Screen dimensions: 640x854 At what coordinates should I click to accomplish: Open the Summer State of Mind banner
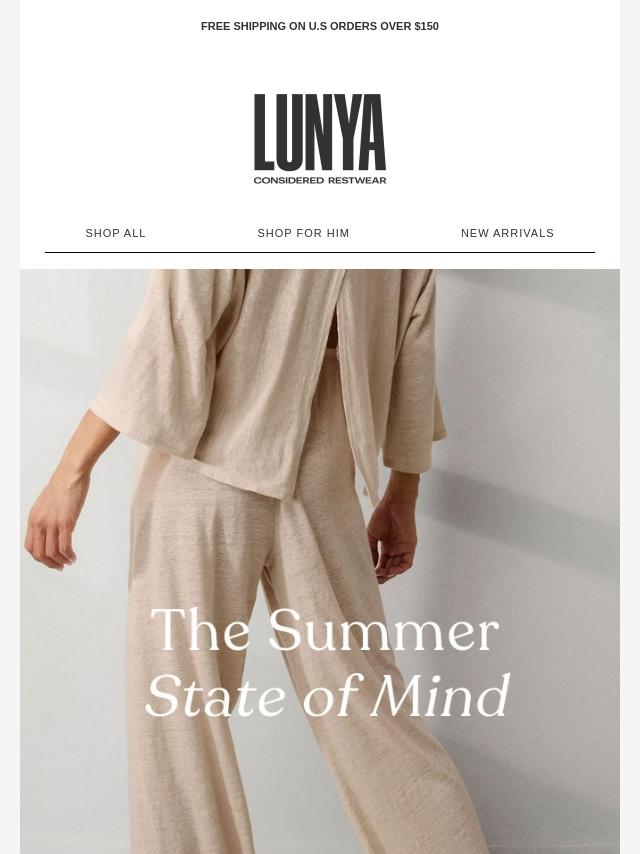(320, 560)
